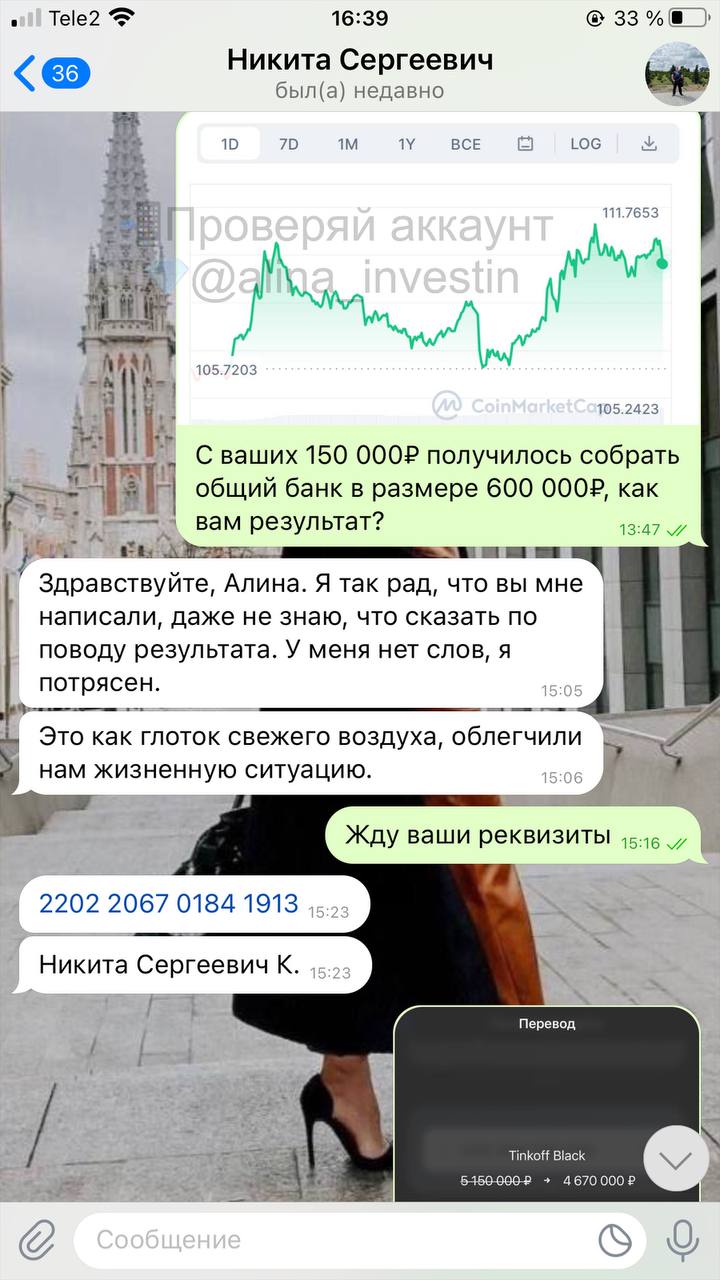Image resolution: width=720 pixels, height=1280 pixels.
Task: Go back to the chat list
Action: pyautogui.click(x=52, y=73)
